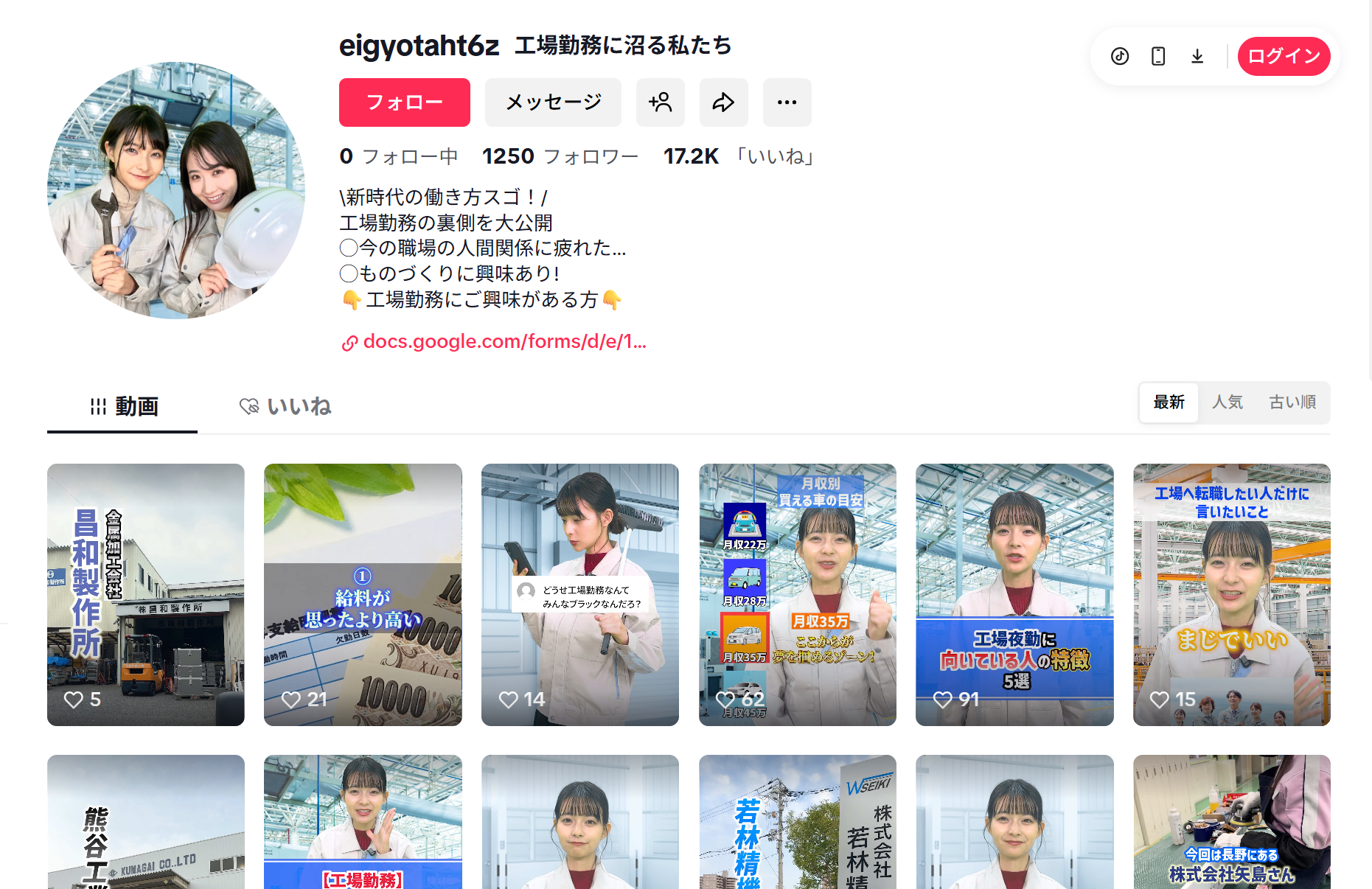Select the 動画 tab

123,406
